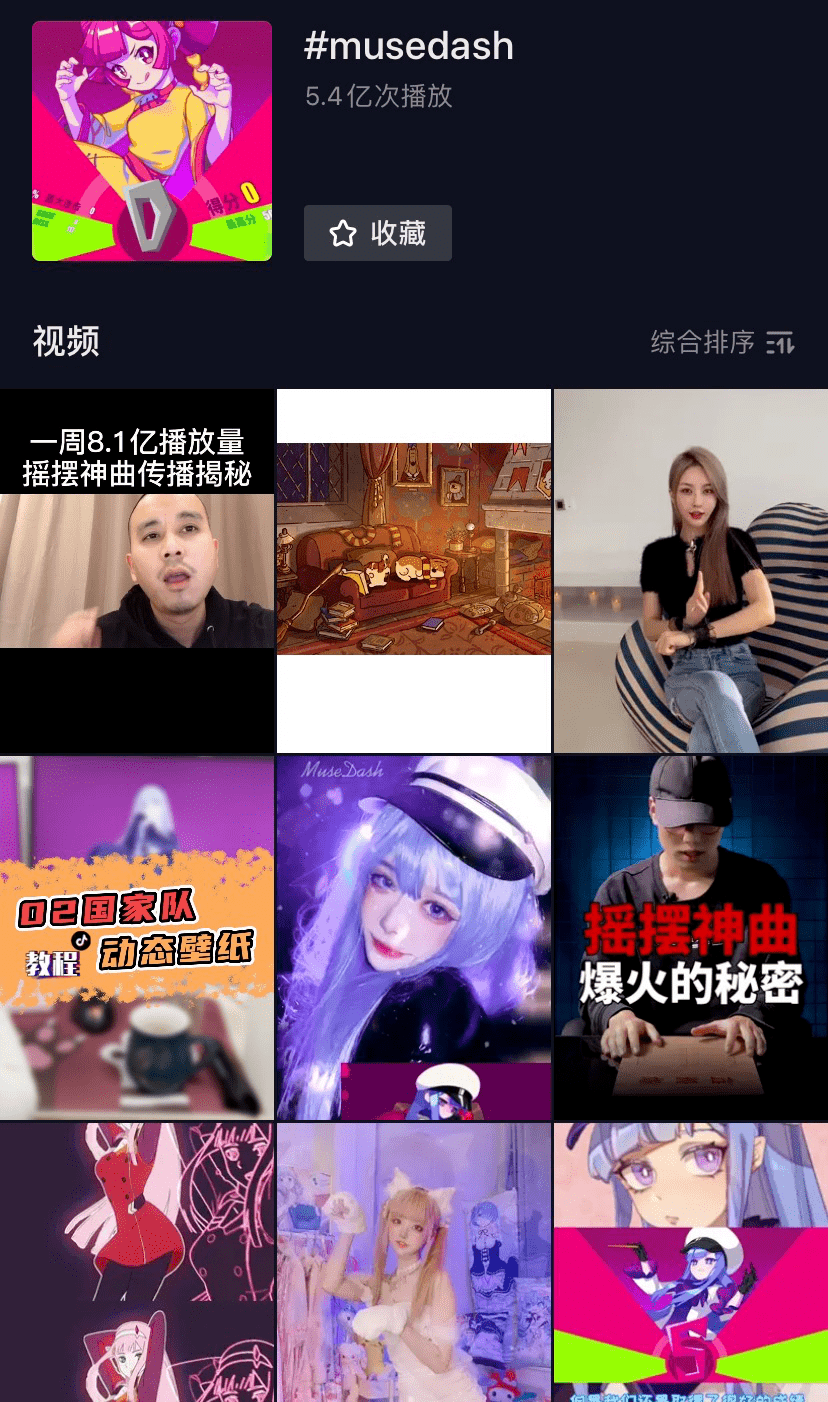
Task: Tap the 收藏 button to favorite #musedash
Action: tap(378, 233)
